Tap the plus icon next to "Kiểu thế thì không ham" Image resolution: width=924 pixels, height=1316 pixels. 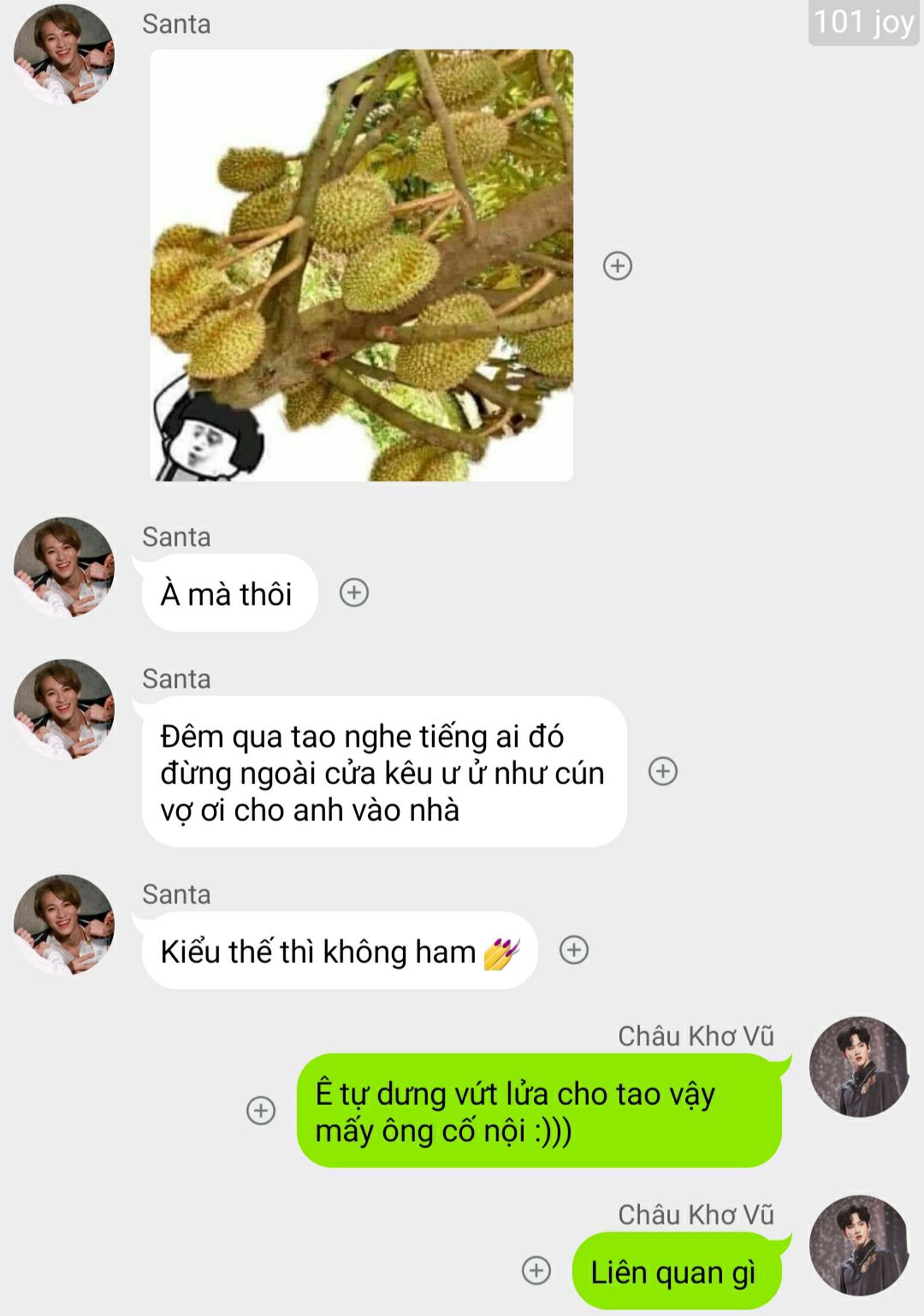click(574, 950)
